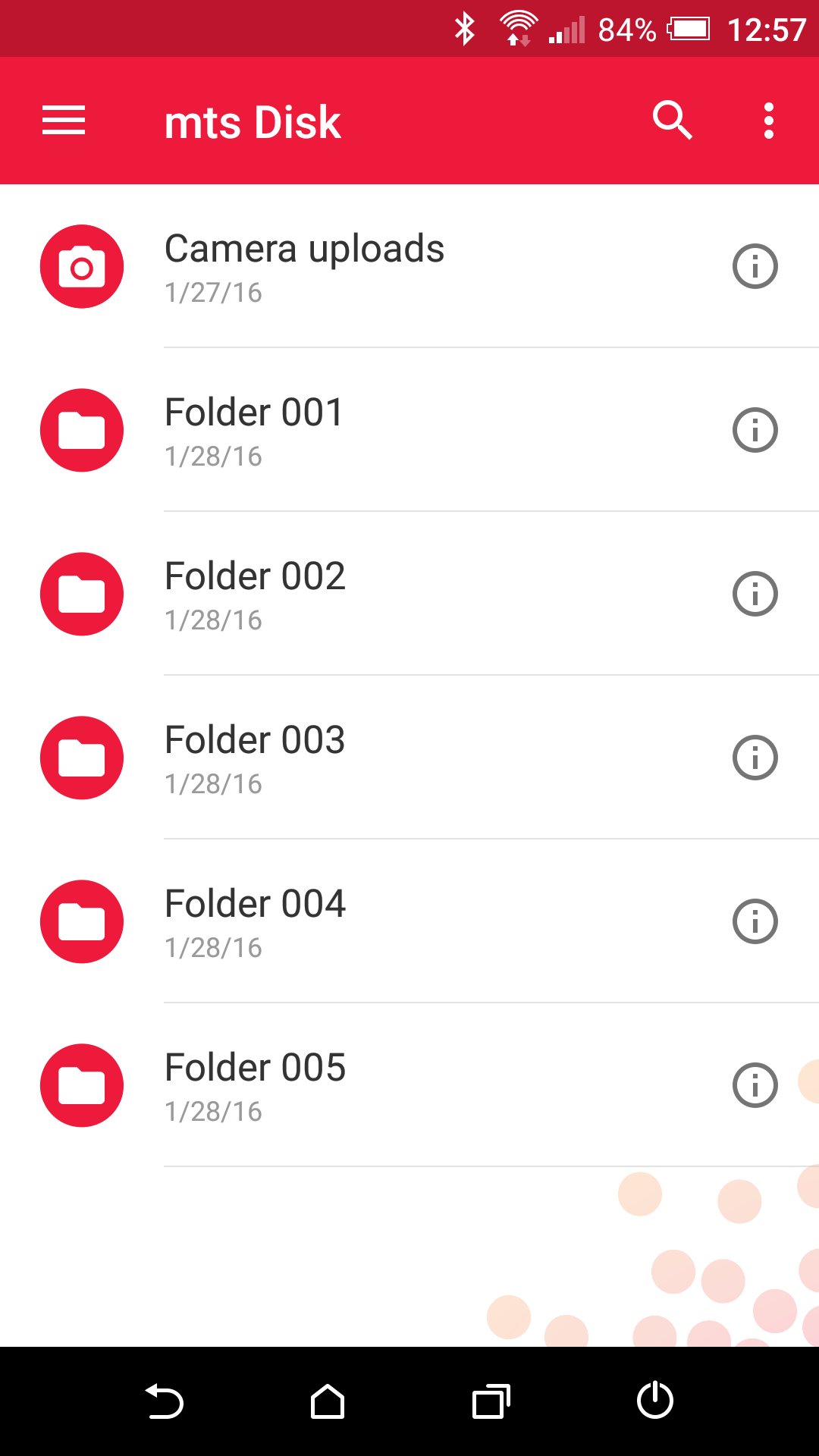Open the overflow options menu
Image resolution: width=819 pixels, height=1456 pixels.
769,121
